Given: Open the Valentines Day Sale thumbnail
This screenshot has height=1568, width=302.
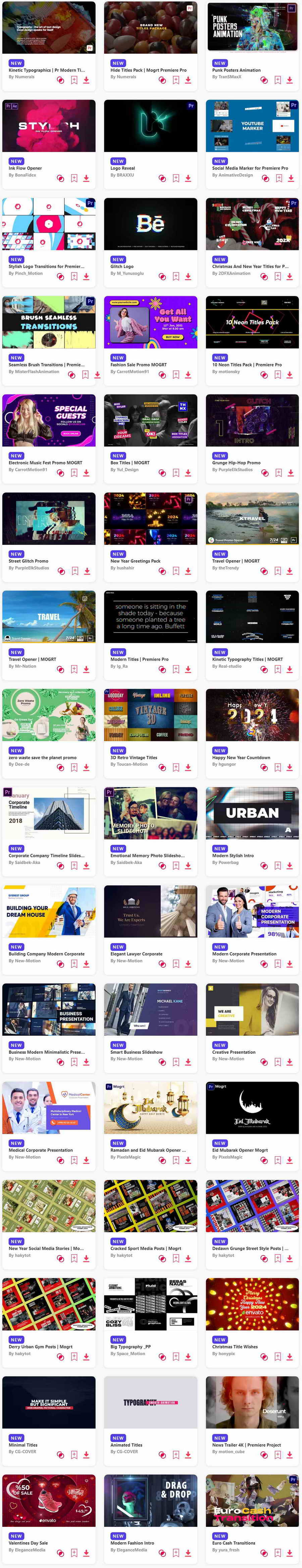Looking at the screenshot, I should (49, 1500).
